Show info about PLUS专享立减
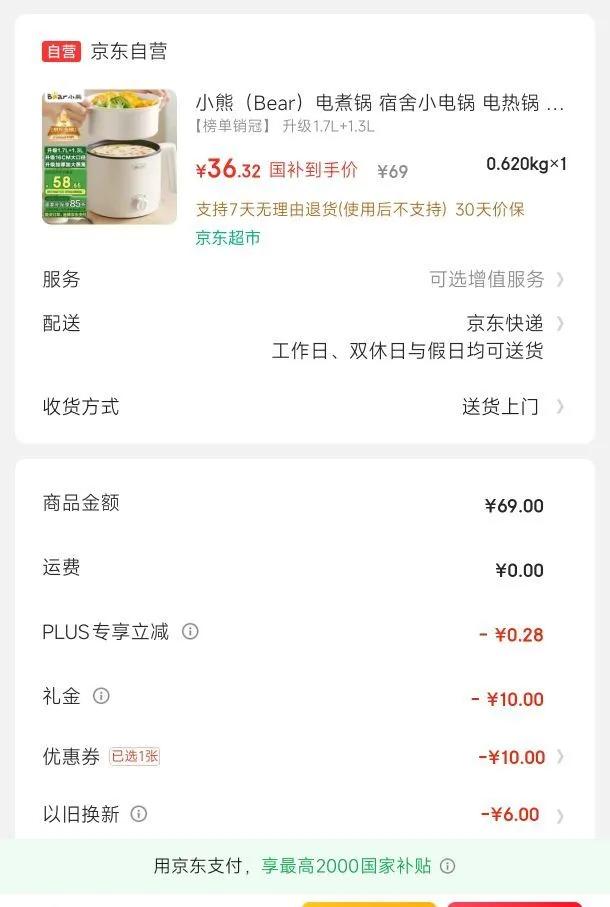This screenshot has width=610, height=907. 190,632
